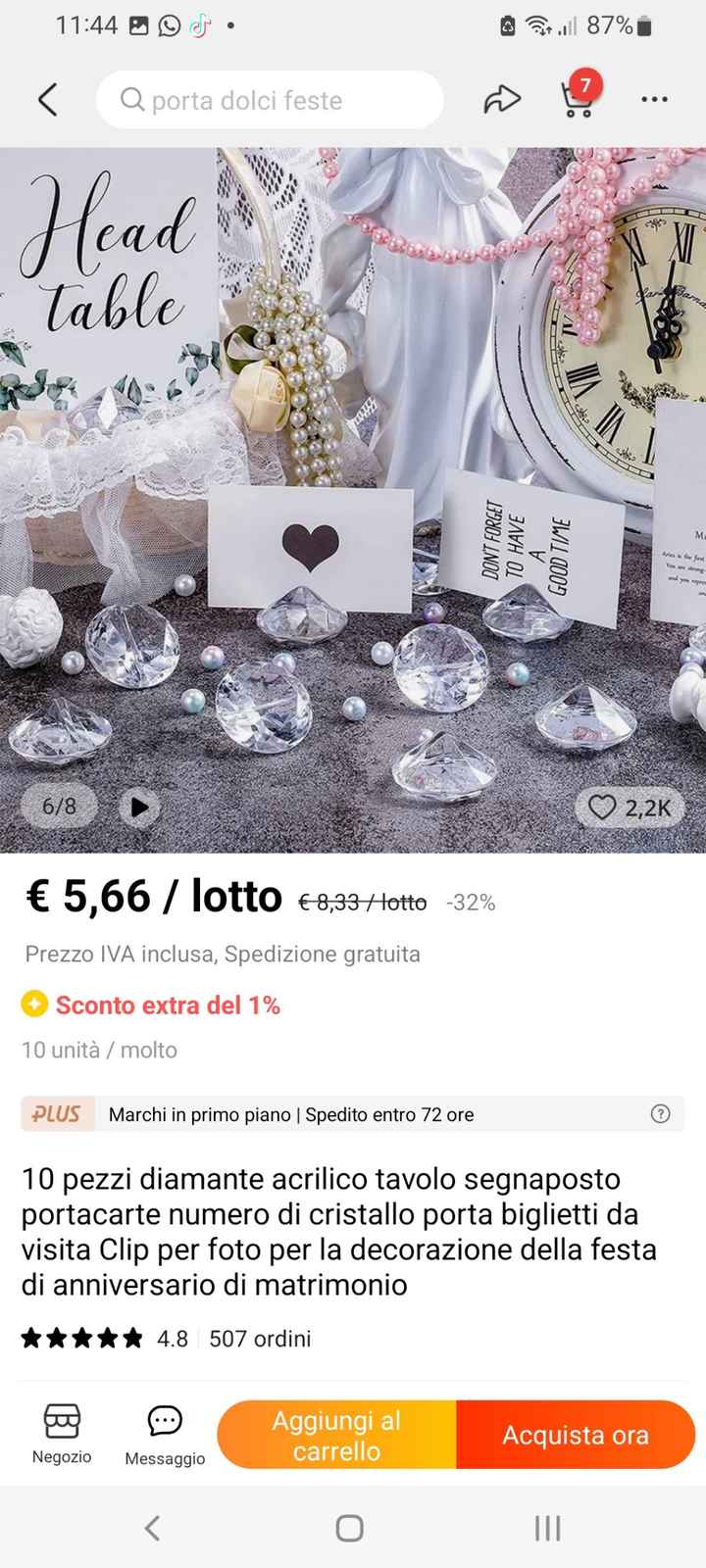Tap the 6/8 indicator to browse gallery images
Image resolution: width=706 pixels, height=1568 pixels.
point(58,807)
